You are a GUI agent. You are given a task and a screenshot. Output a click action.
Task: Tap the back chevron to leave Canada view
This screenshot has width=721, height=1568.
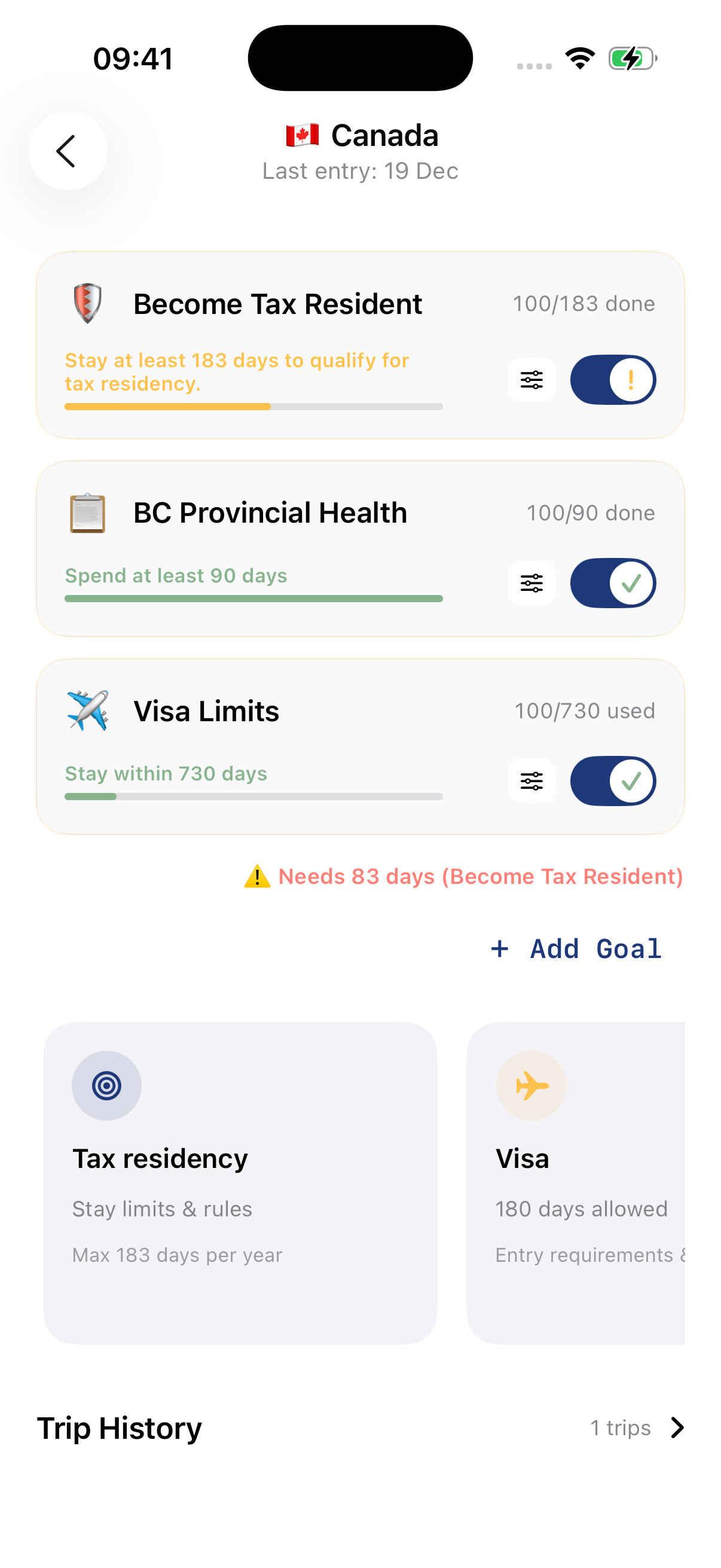click(x=67, y=150)
